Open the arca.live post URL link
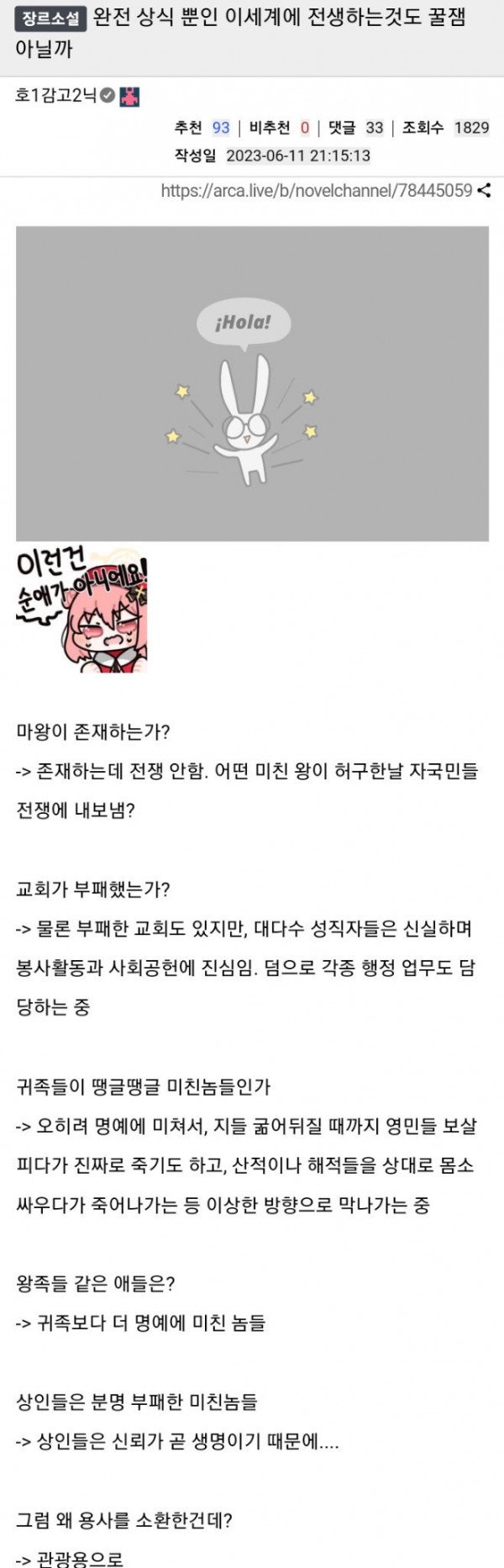Image resolution: width=504 pixels, height=1568 pixels. [x=316, y=191]
